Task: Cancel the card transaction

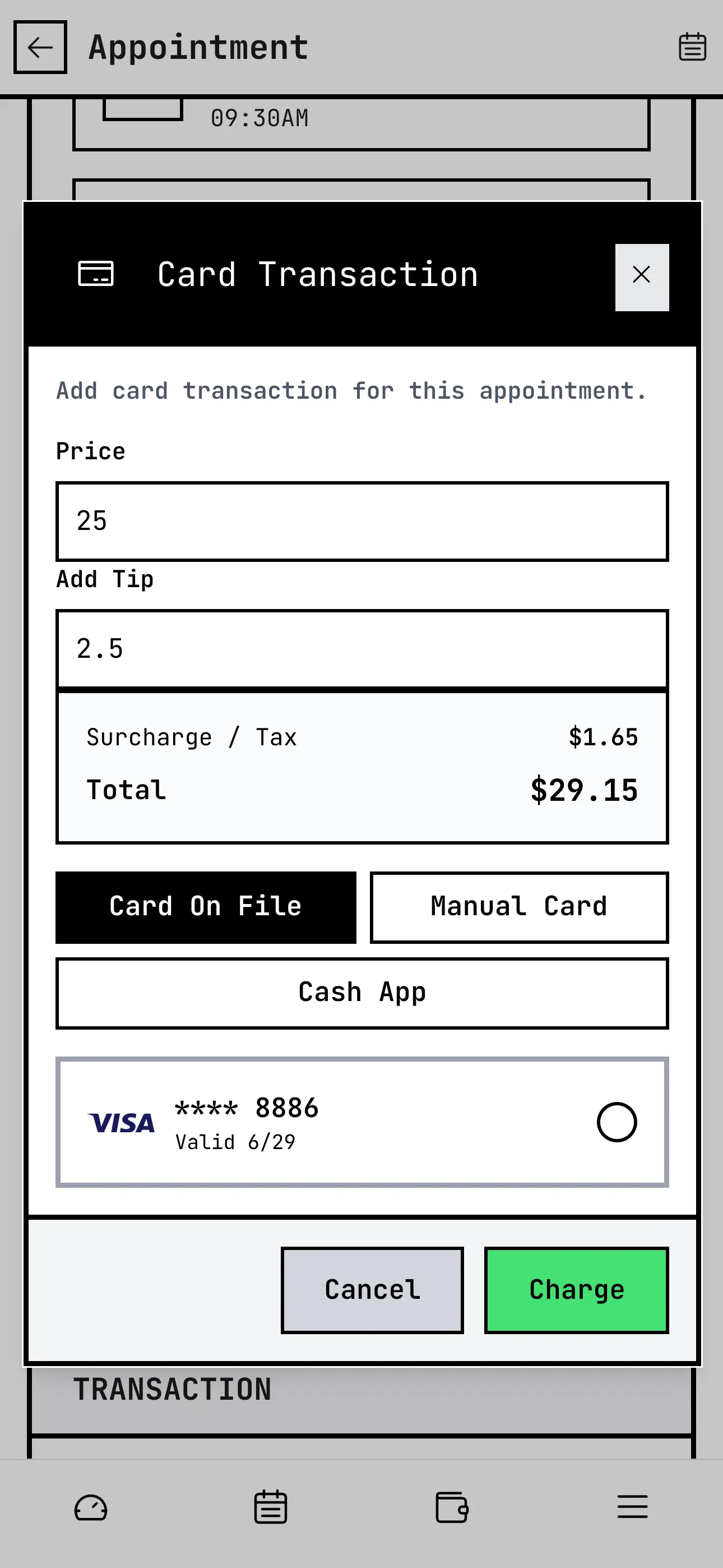Action: pyautogui.click(x=372, y=1290)
